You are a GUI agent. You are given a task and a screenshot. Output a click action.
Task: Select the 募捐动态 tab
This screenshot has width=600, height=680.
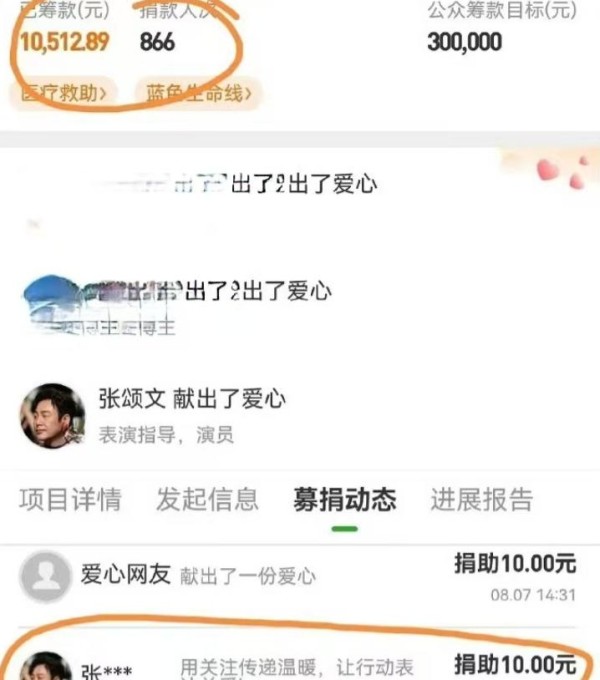(x=344, y=499)
